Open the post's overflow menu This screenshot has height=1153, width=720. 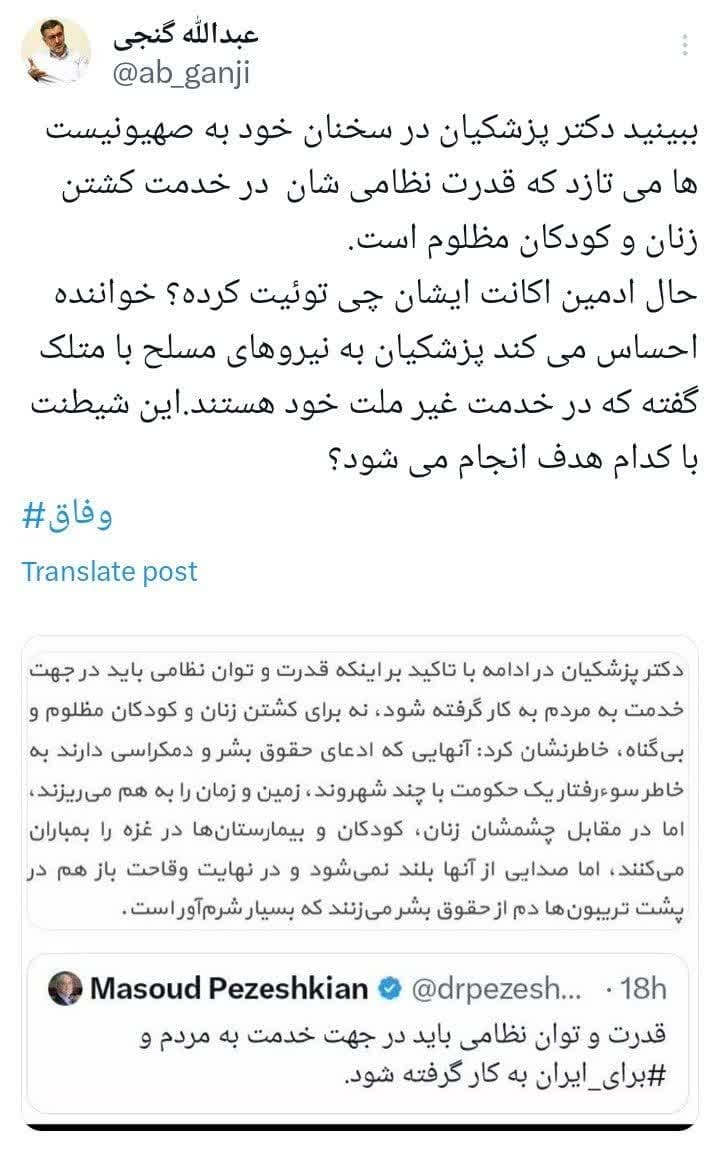[685, 45]
